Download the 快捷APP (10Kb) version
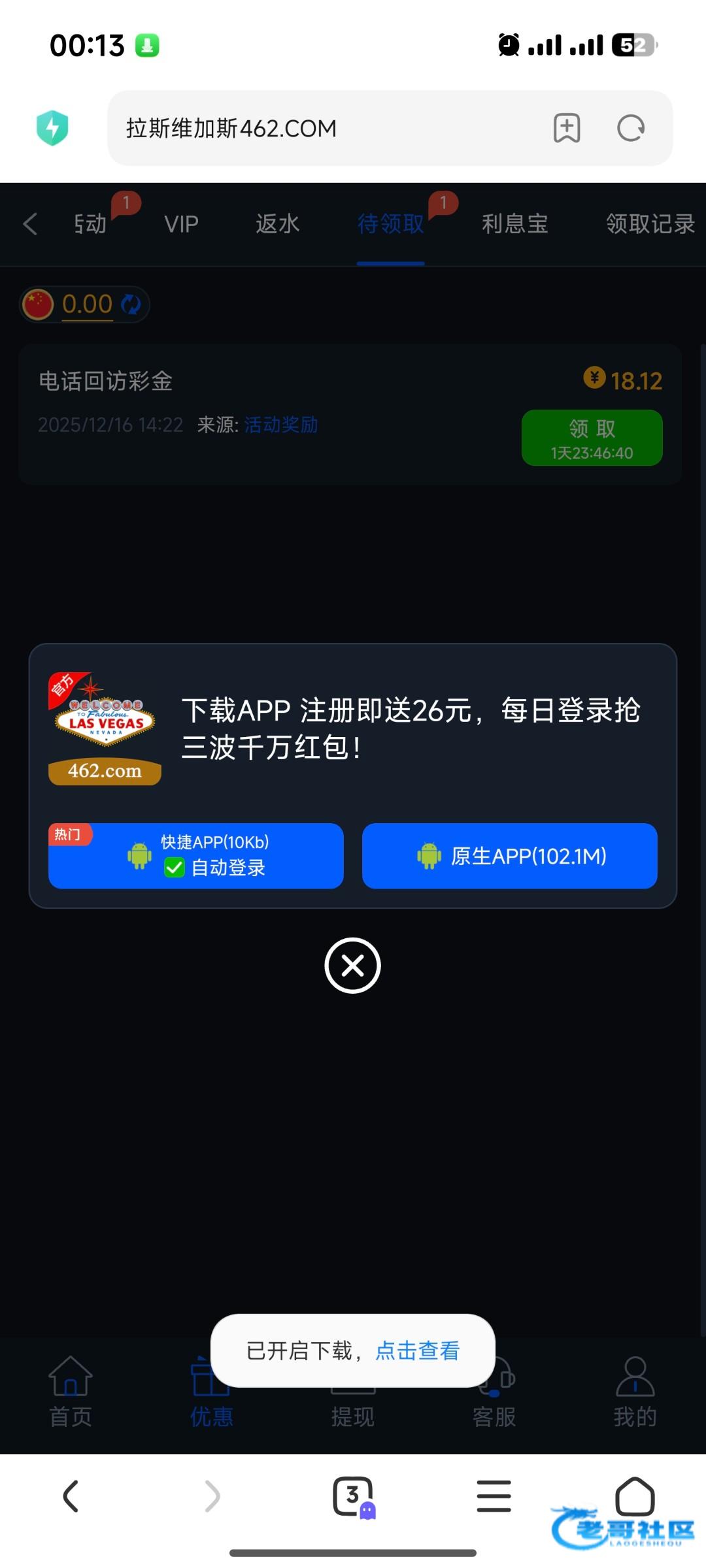Screen dimensions: 706x1568 click(x=195, y=855)
